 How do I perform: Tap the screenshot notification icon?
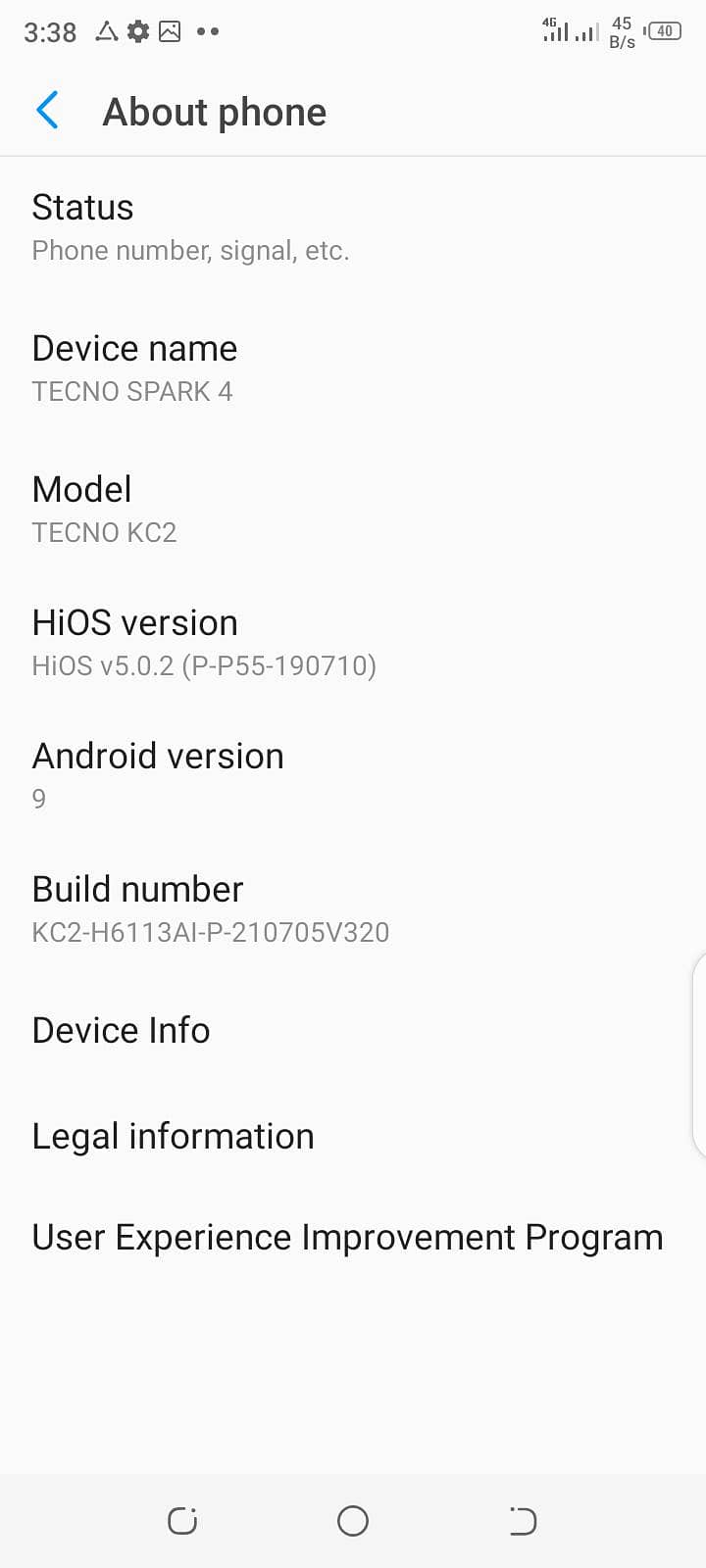tap(172, 31)
